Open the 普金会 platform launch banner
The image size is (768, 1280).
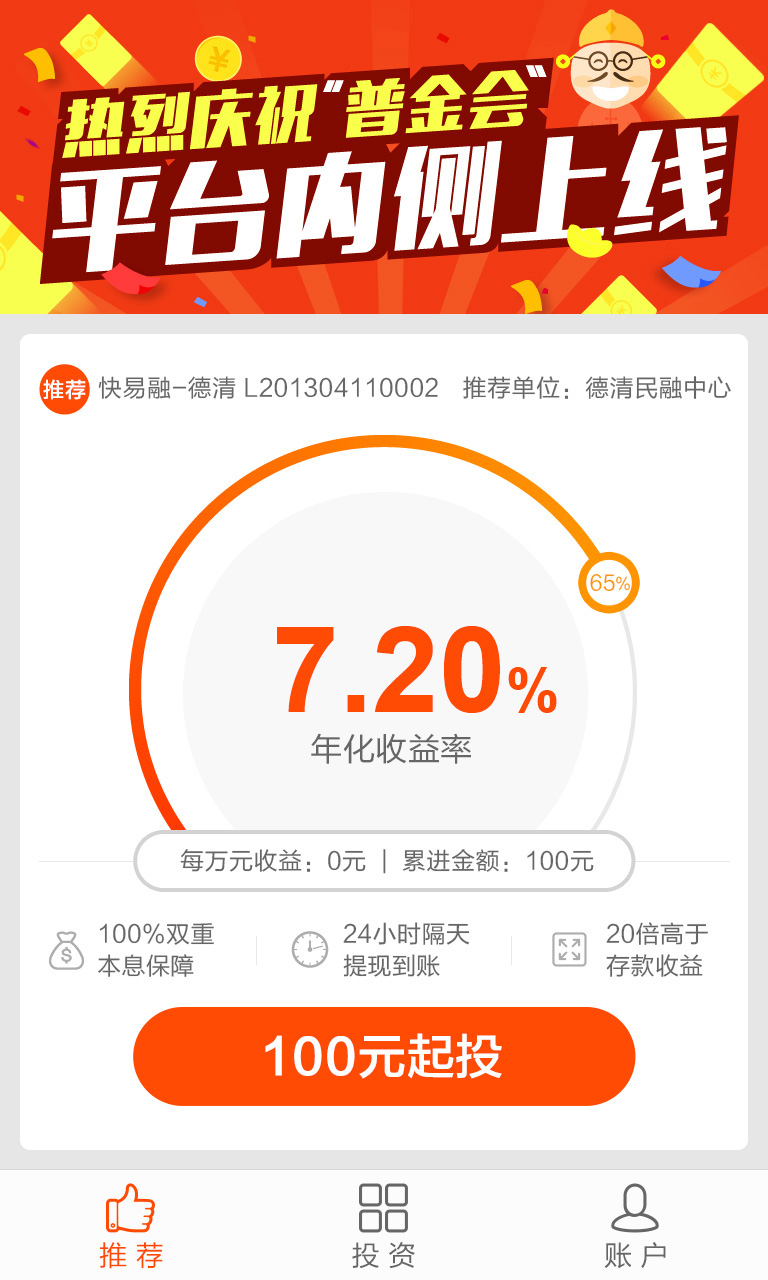[384, 157]
